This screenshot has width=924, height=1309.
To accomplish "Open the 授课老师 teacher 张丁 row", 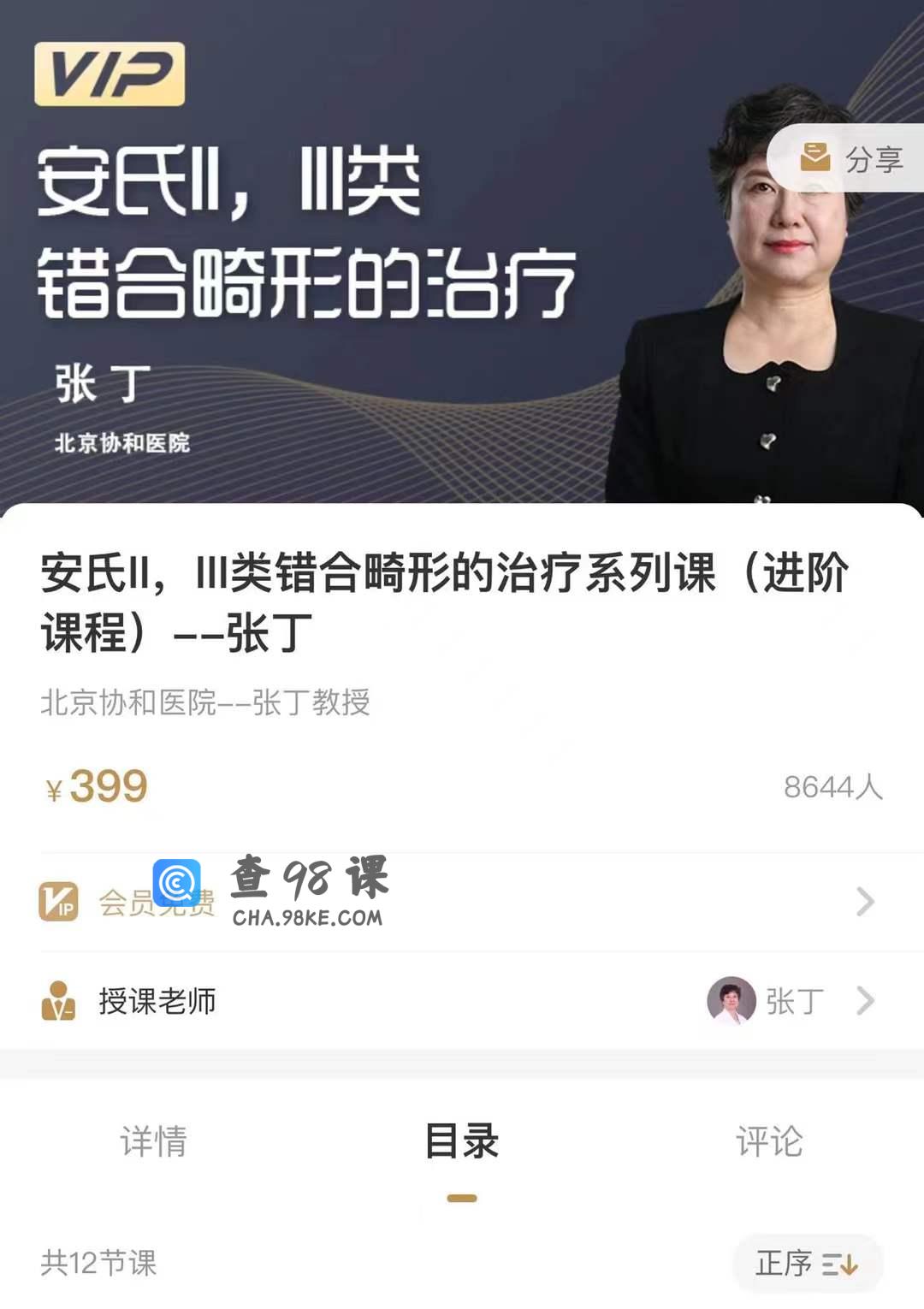I will point(462,1000).
